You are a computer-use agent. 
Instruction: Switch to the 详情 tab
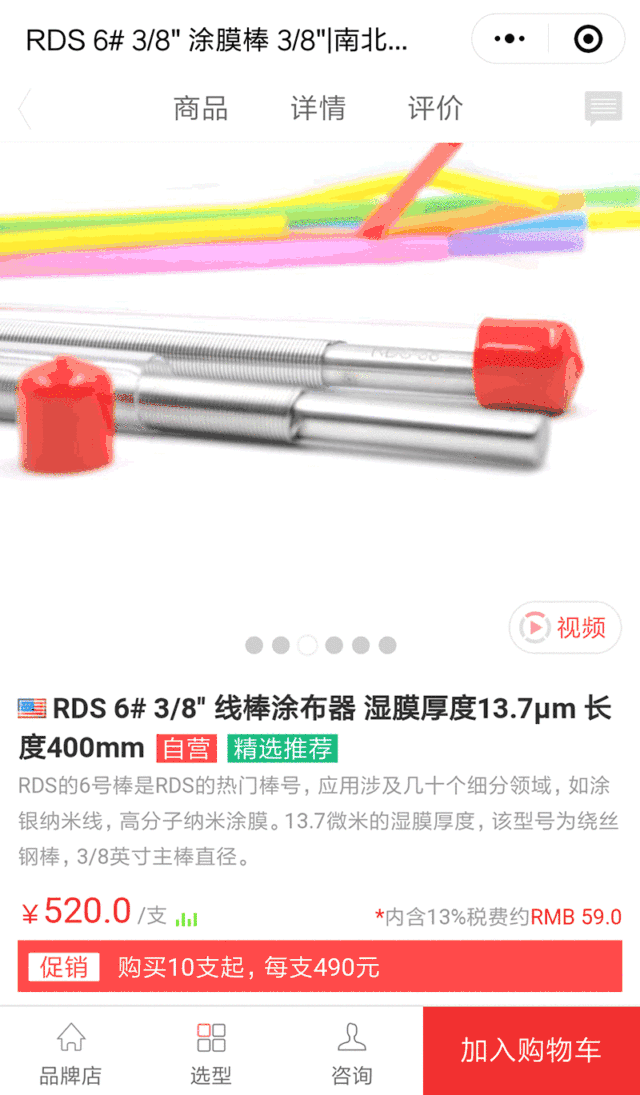pyautogui.click(x=318, y=108)
